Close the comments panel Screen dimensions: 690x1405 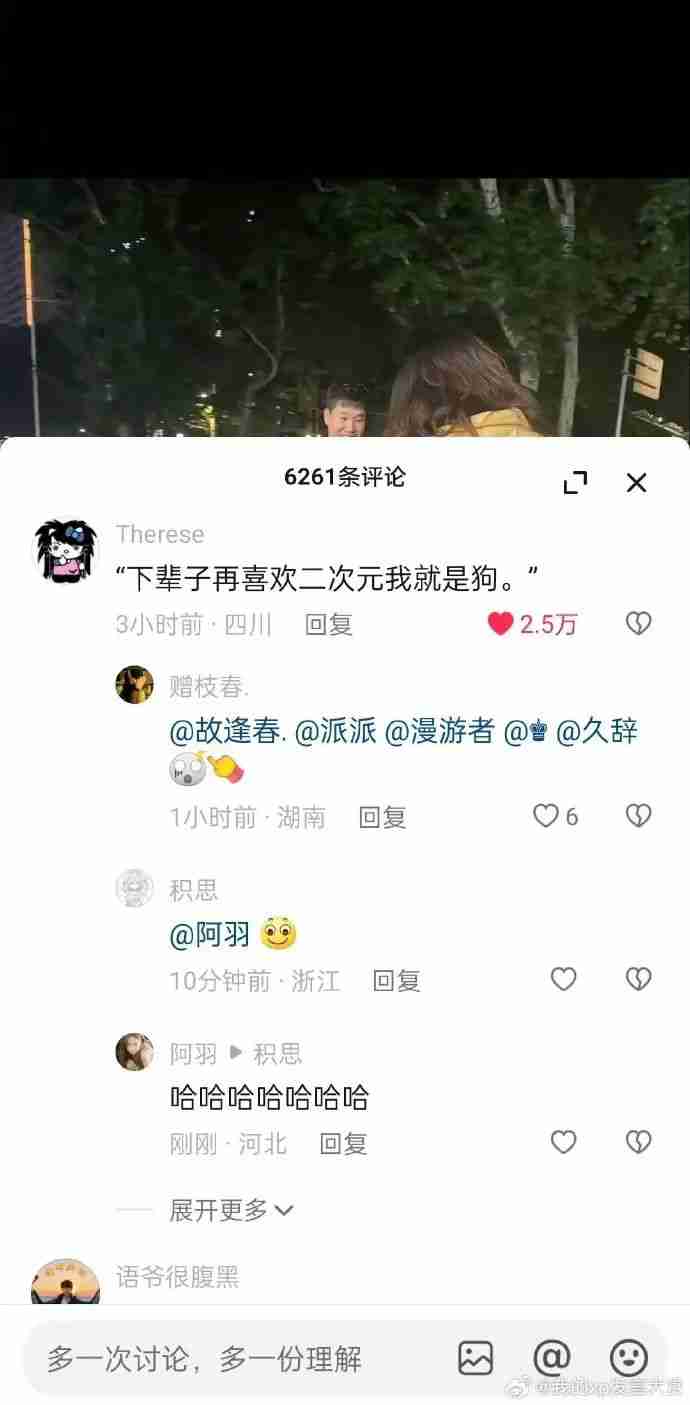(636, 483)
